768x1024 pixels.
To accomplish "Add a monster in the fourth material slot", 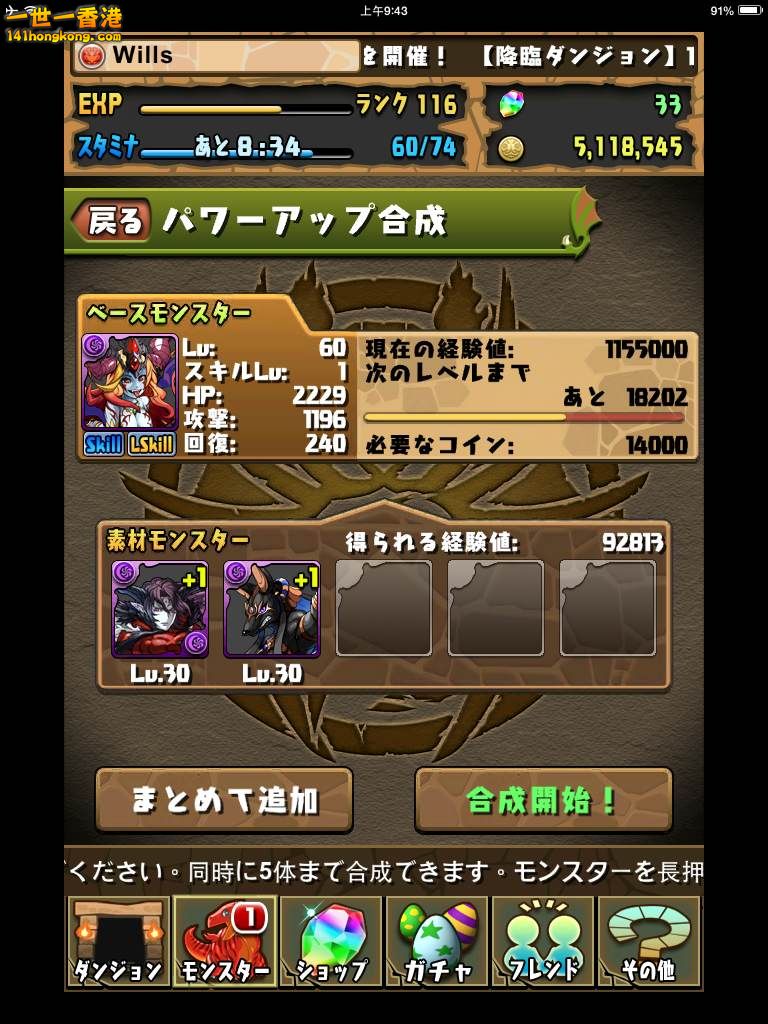I will [496, 608].
